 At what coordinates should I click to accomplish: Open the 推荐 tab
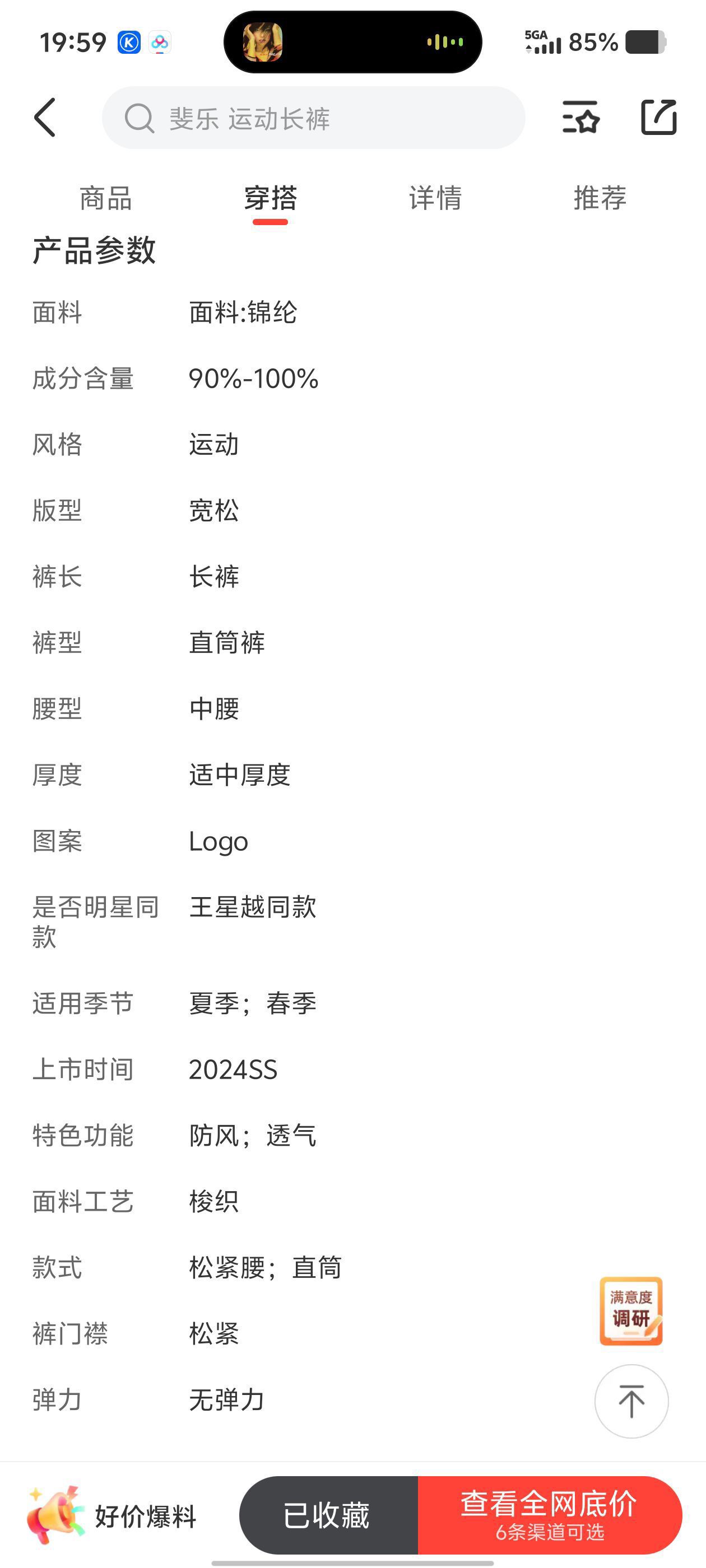(600, 198)
